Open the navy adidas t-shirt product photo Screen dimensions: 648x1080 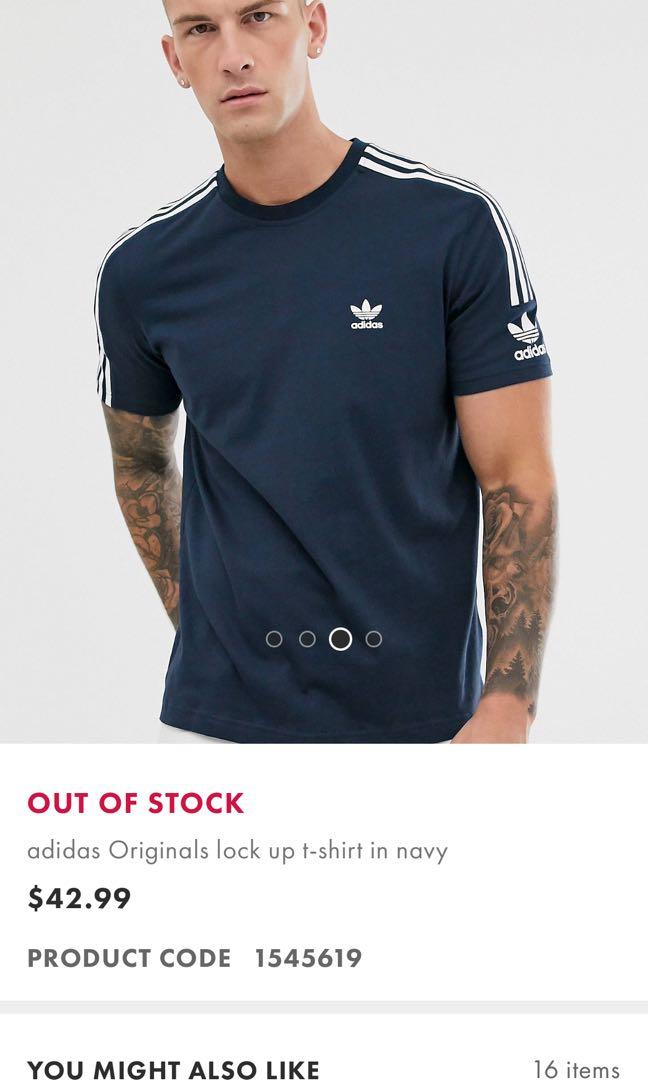(x=324, y=400)
